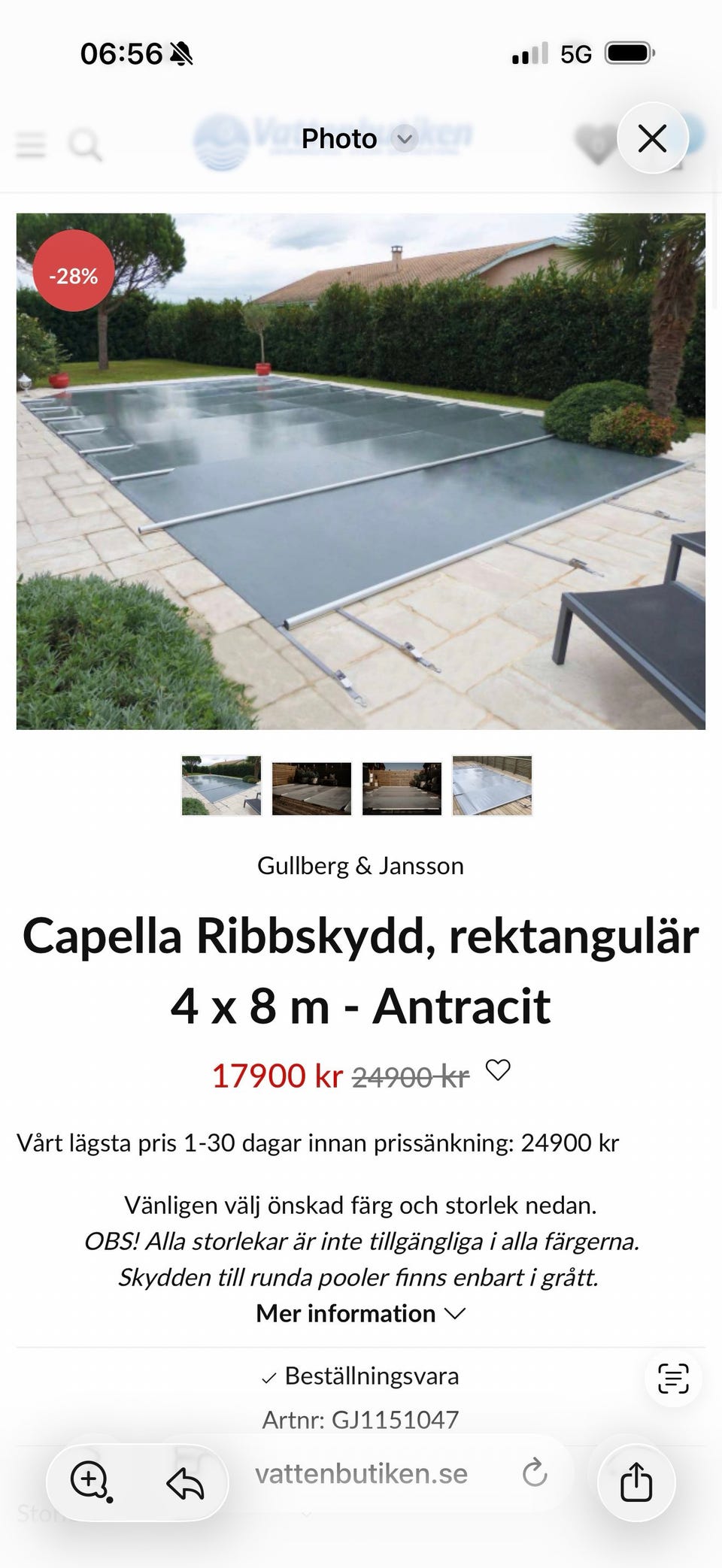Image resolution: width=722 pixels, height=1568 pixels.
Task: Favorite the product via the heart beside the price
Action: [499, 1073]
